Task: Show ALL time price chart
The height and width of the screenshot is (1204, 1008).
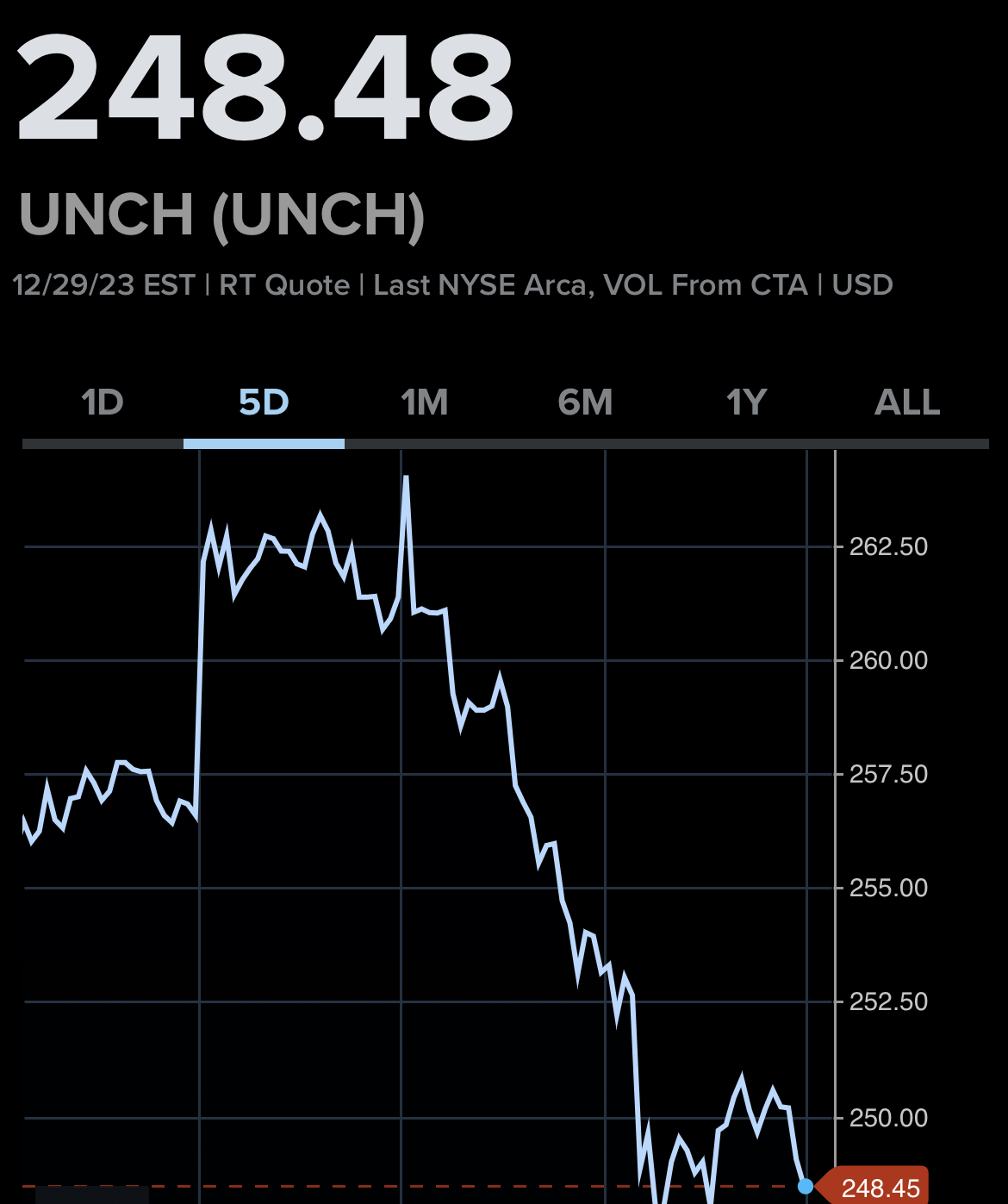Action: pyautogui.click(x=907, y=402)
